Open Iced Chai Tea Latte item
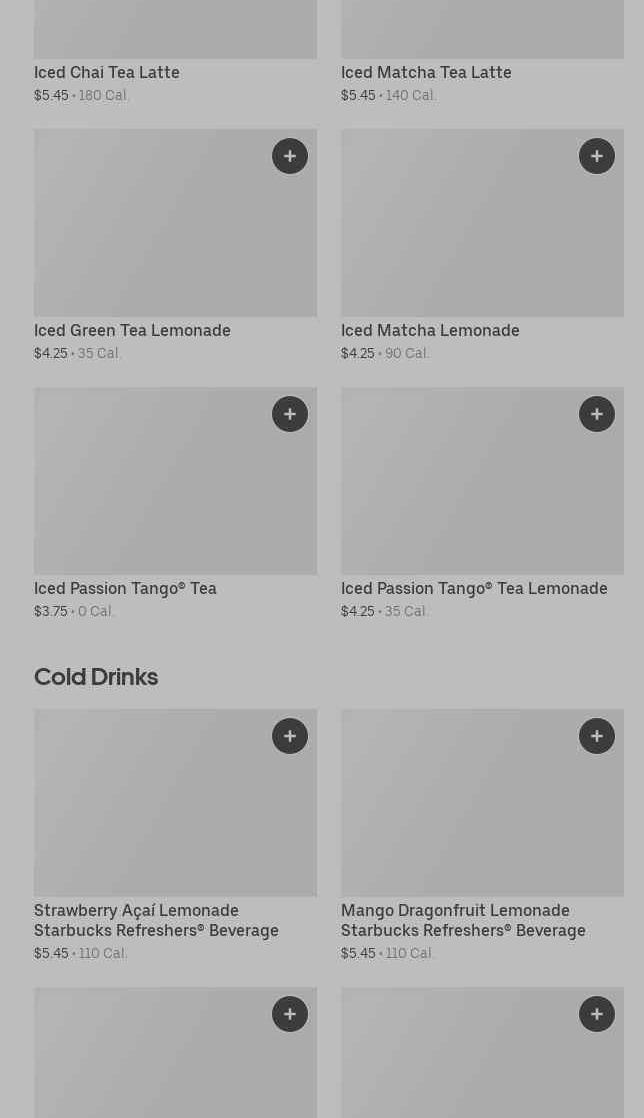Image resolution: width=644 pixels, height=1118 pixels. (175, 52)
